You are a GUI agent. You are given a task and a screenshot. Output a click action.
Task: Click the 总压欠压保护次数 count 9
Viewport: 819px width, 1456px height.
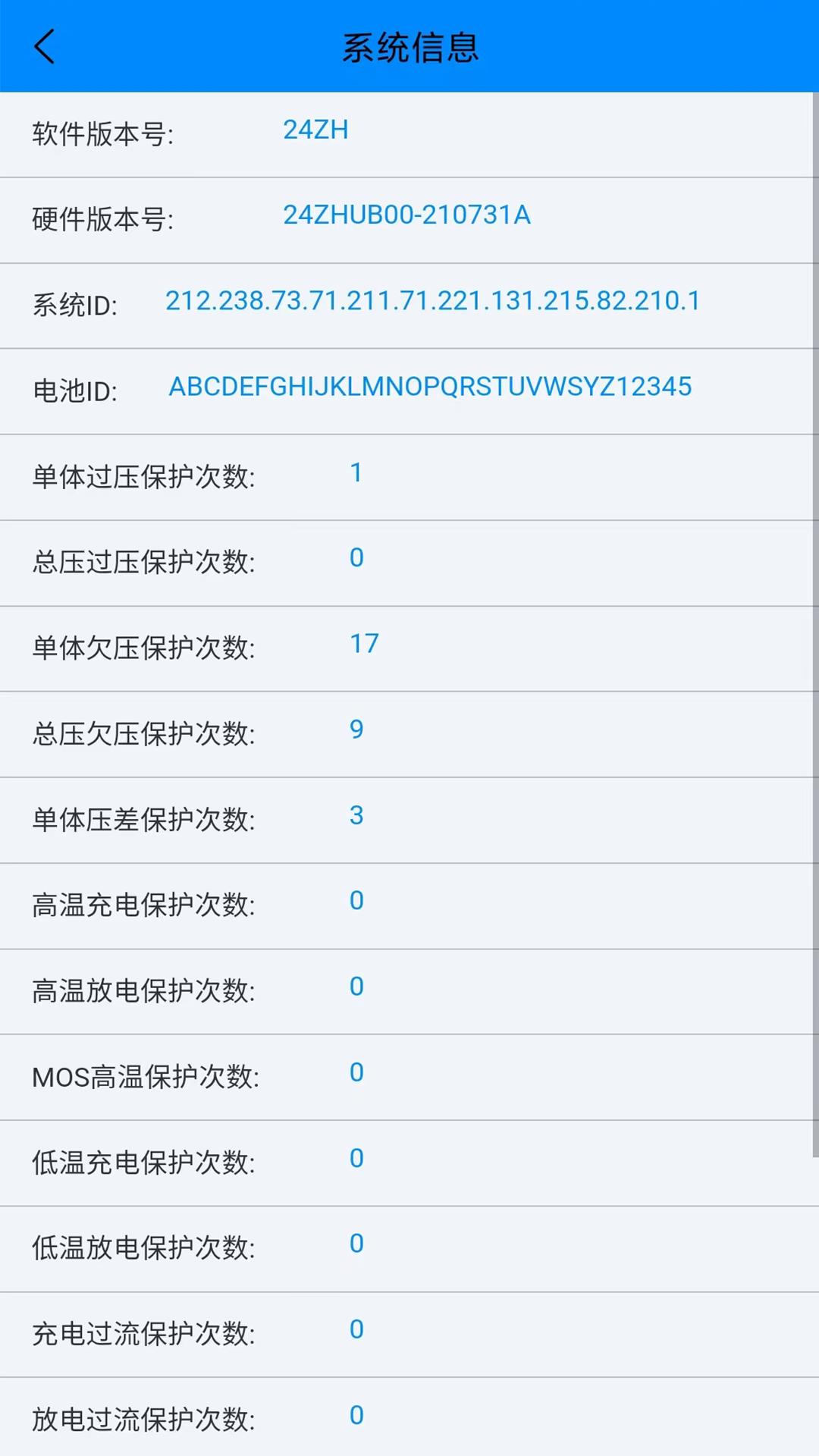pos(356,730)
